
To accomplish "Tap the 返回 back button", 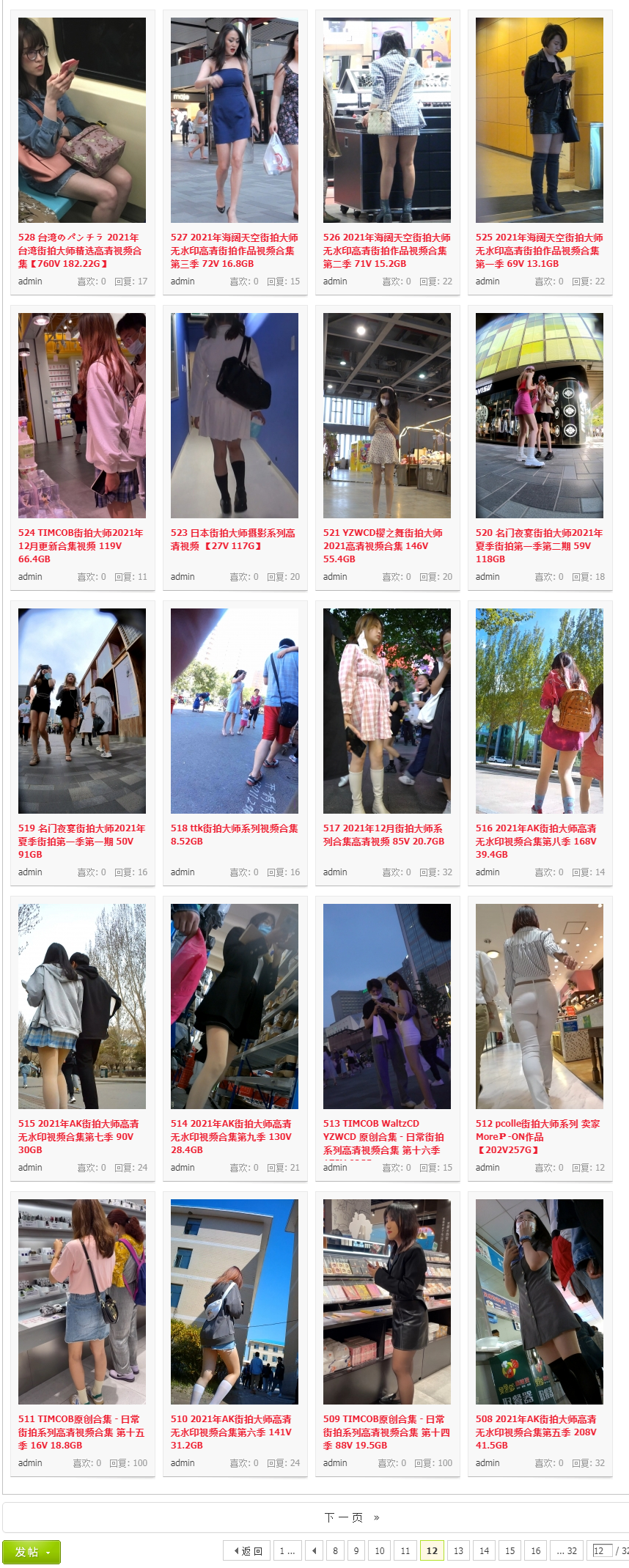I will pos(248,1550).
